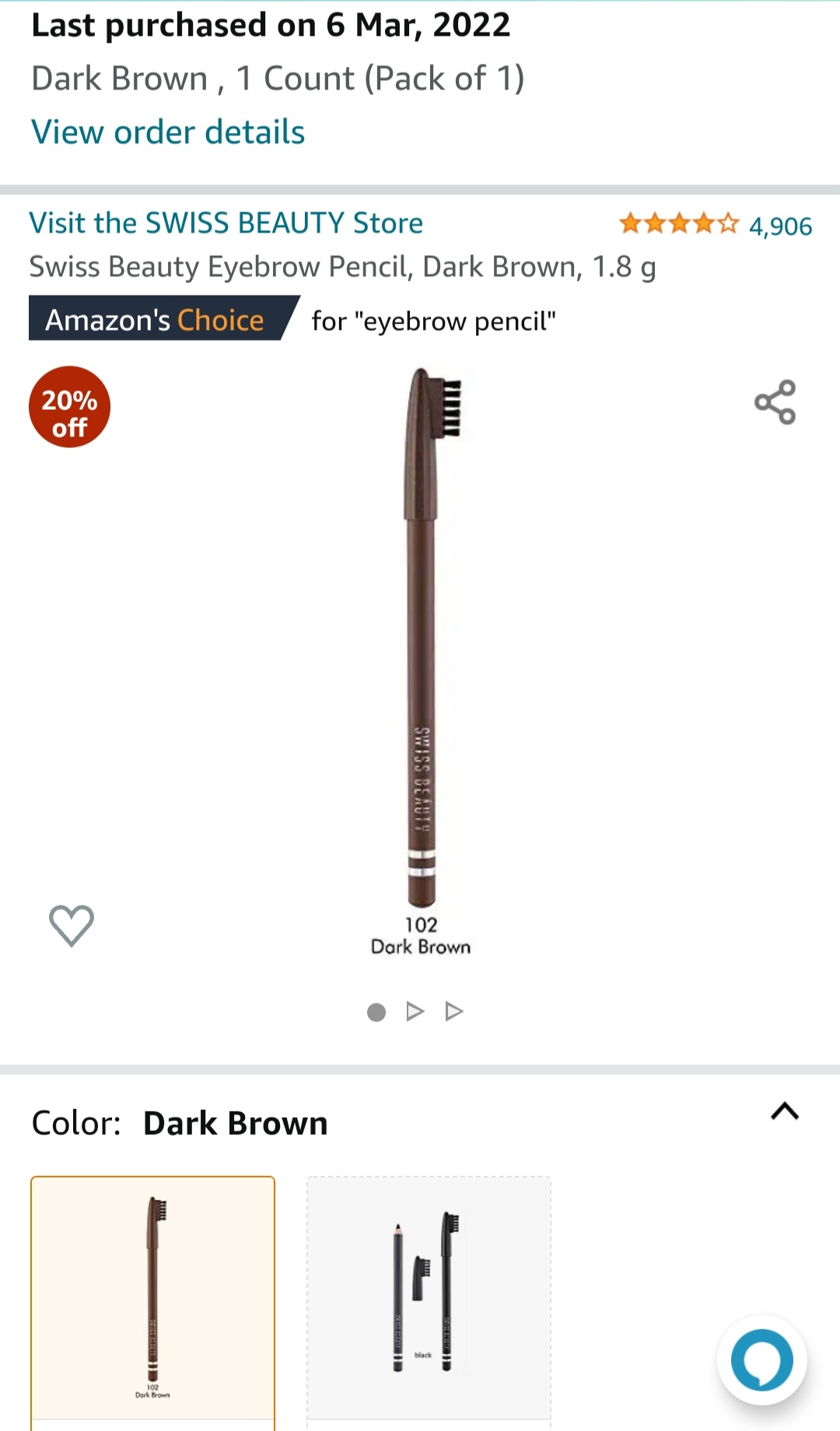The height and width of the screenshot is (1431, 840).
Task: Visit the SWISS BEAUTY Store
Action: tap(226, 223)
